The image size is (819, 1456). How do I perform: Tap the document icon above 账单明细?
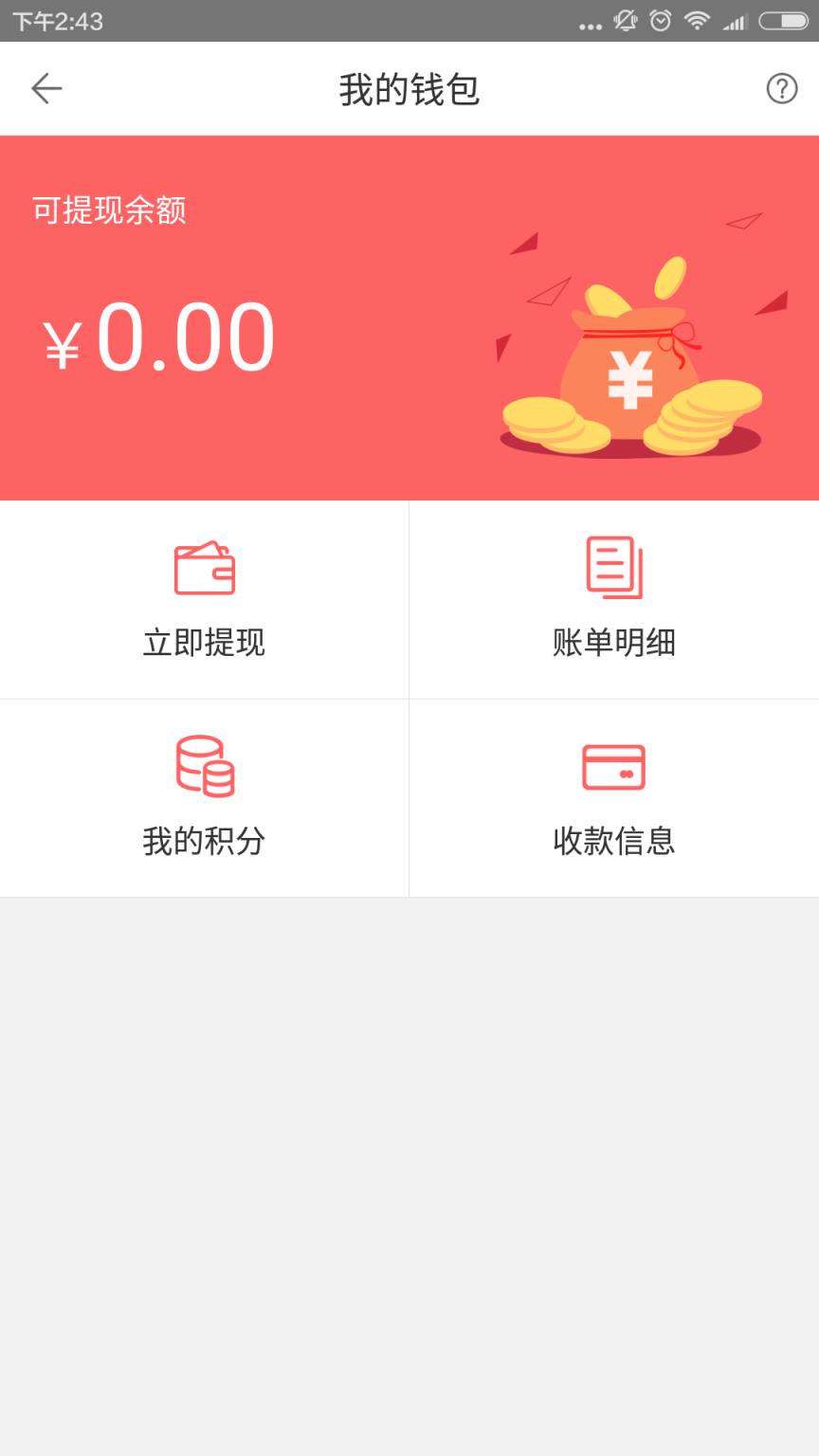614,566
